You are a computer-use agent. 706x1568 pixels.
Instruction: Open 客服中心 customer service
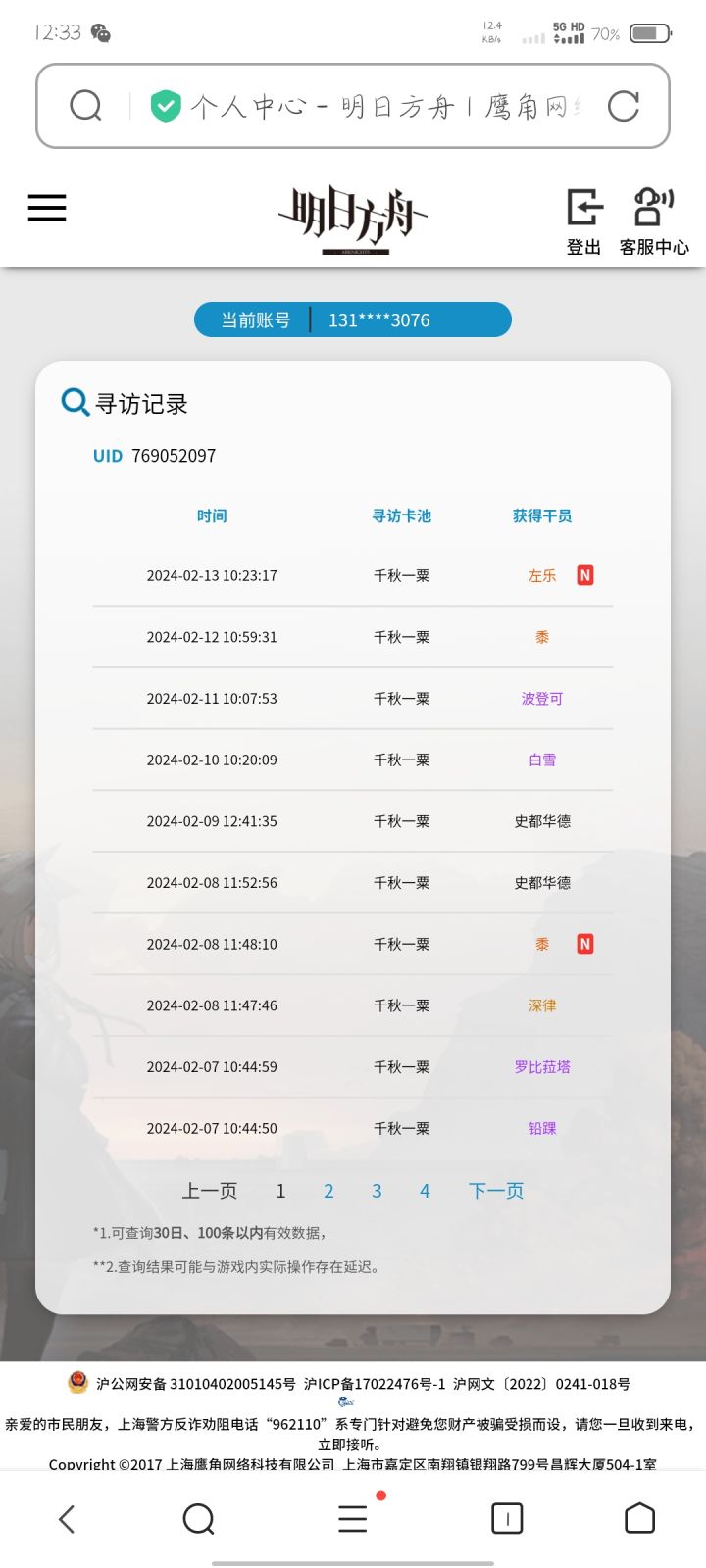(654, 222)
